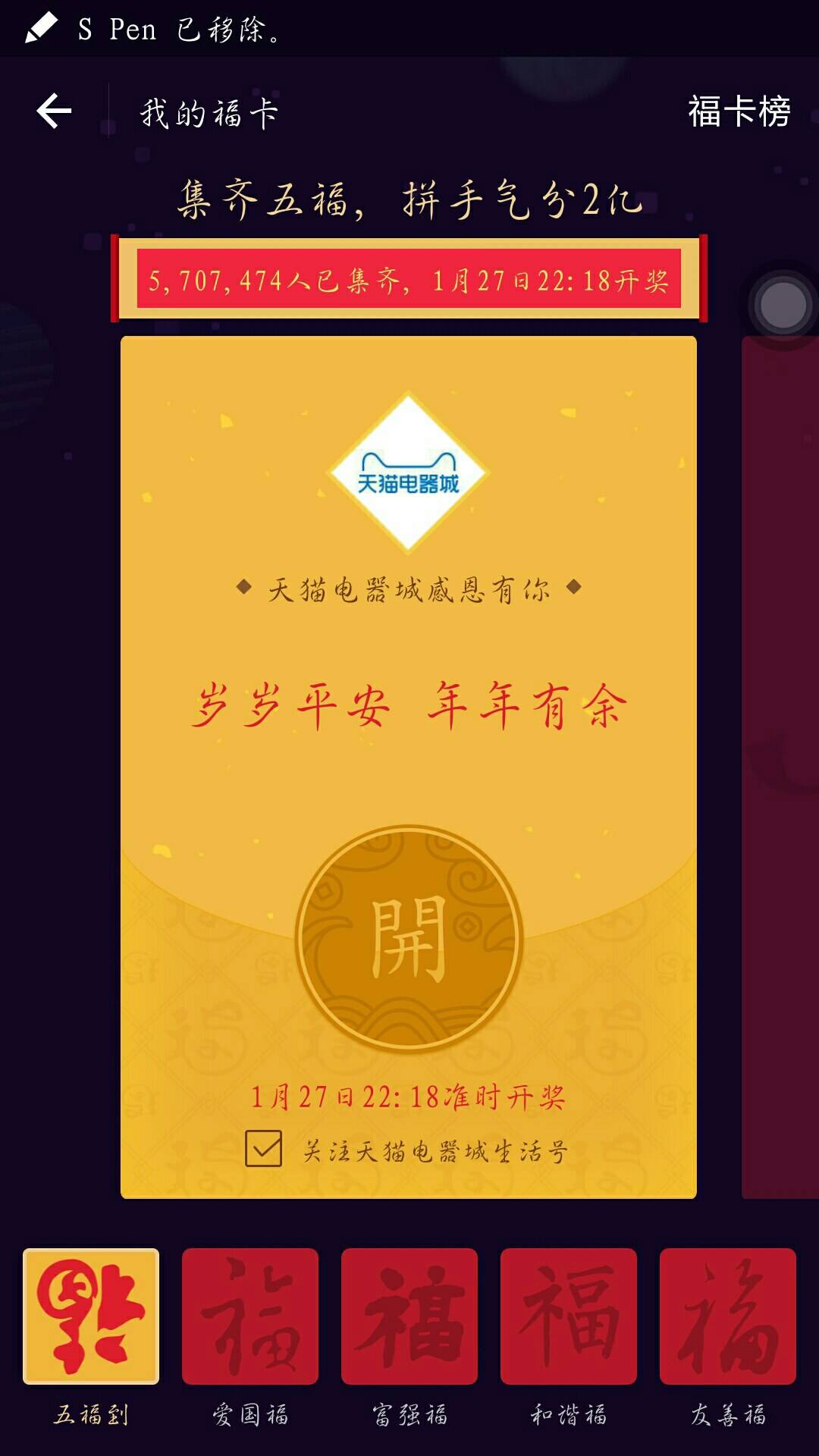Select the 五福到 card
The width and height of the screenshot is (819, 1456).
pos(91,1316)
